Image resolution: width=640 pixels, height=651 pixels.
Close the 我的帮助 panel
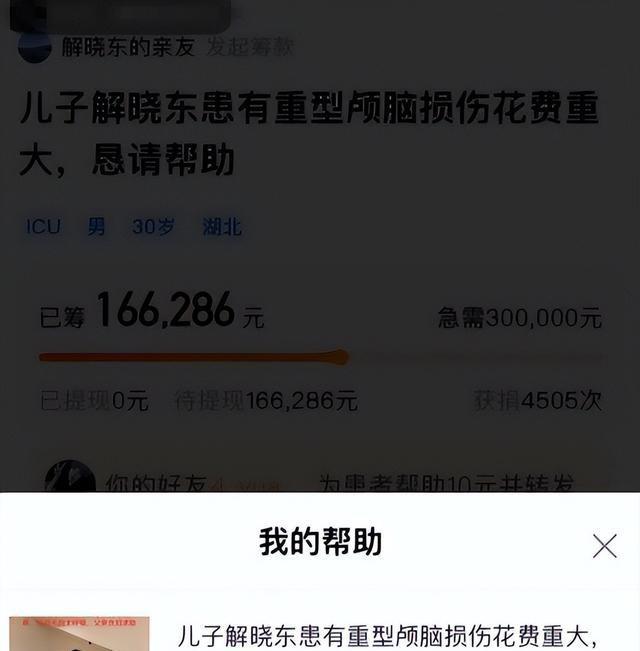tap(604, 545)
